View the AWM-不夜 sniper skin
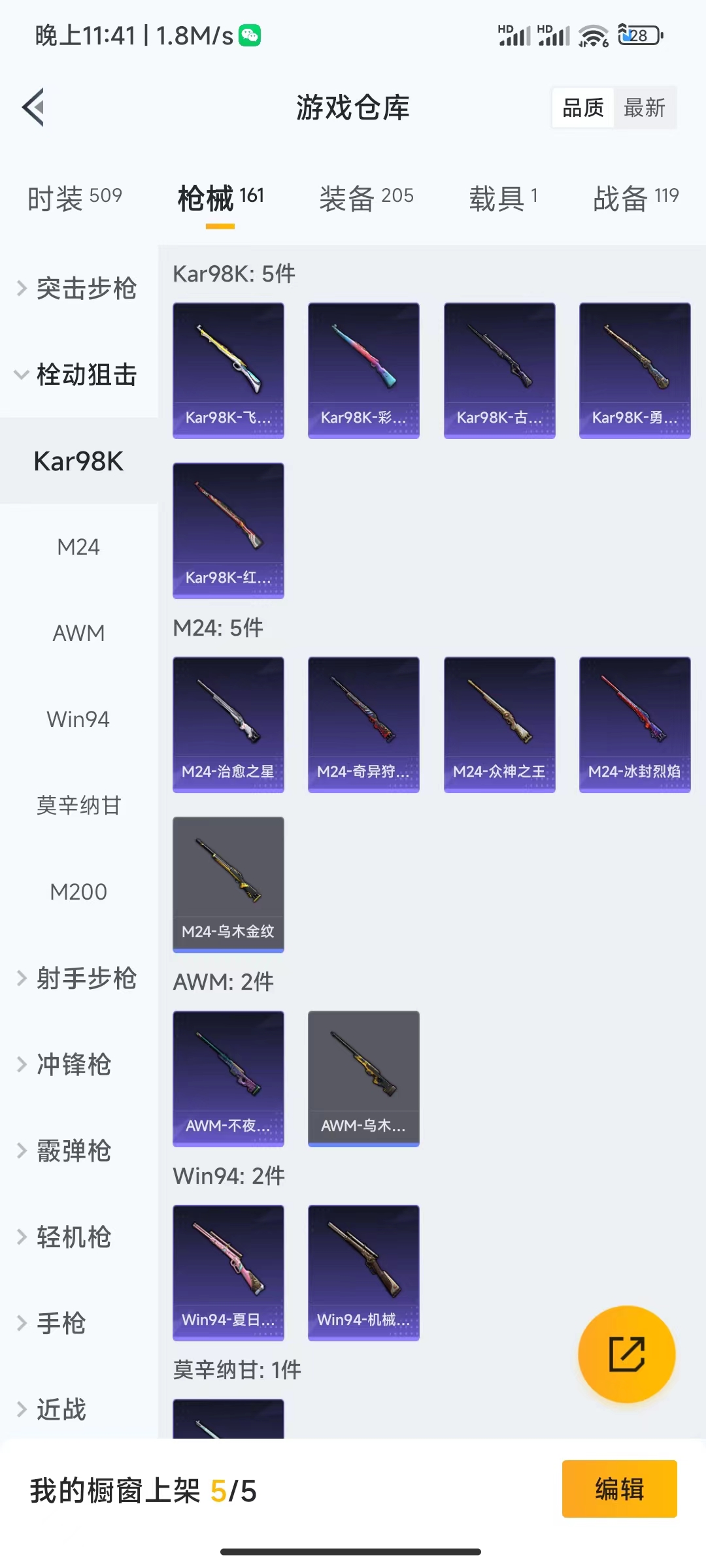 pyautogui.click(x=228, y=1079)
